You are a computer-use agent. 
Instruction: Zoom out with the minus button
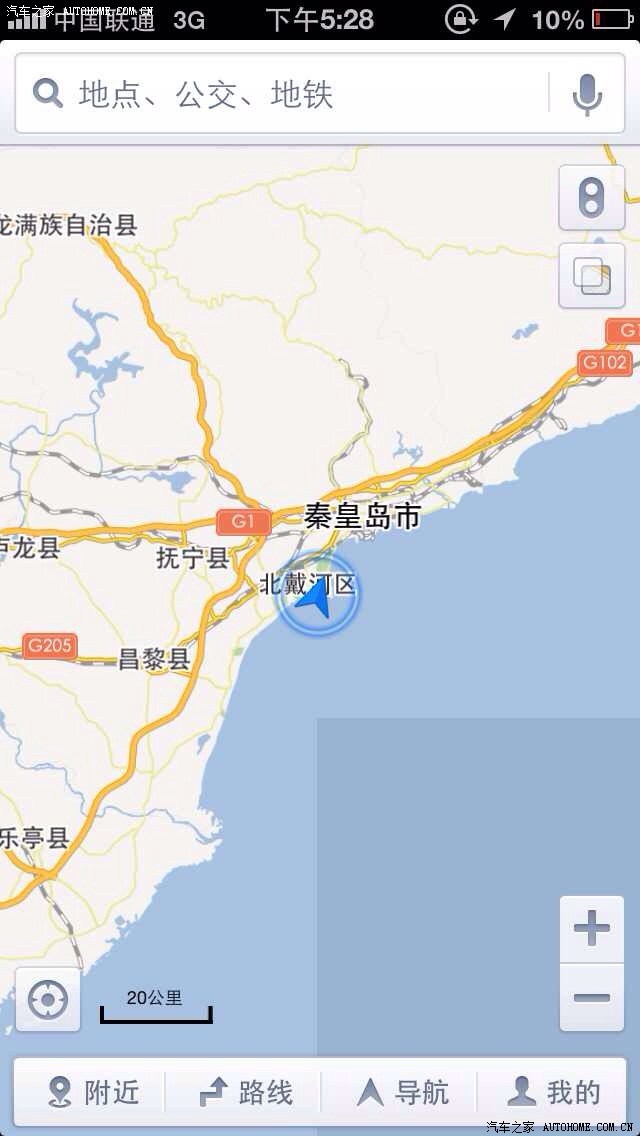(592, 997)
